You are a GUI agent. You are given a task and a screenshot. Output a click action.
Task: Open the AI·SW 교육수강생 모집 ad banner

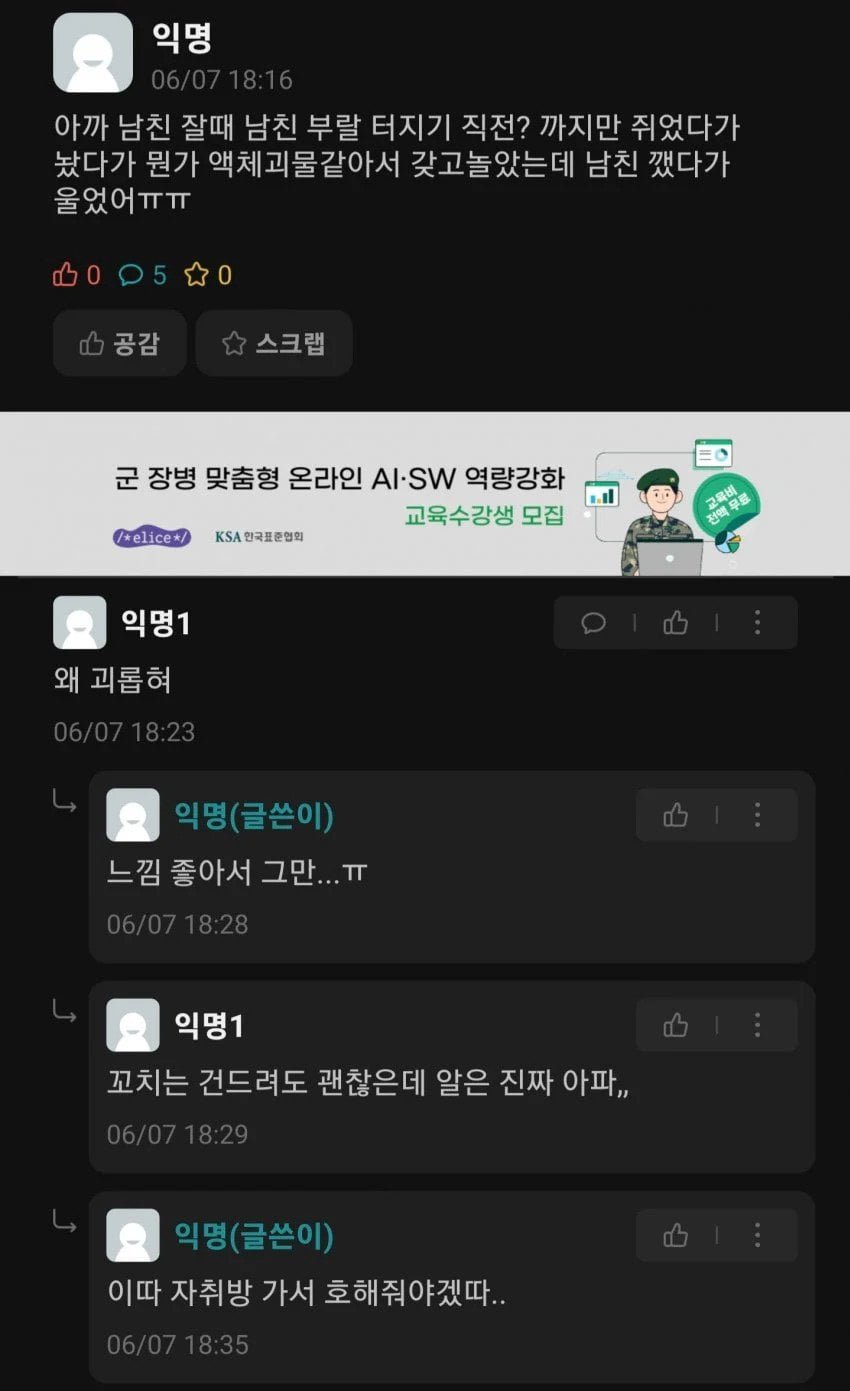425,495
